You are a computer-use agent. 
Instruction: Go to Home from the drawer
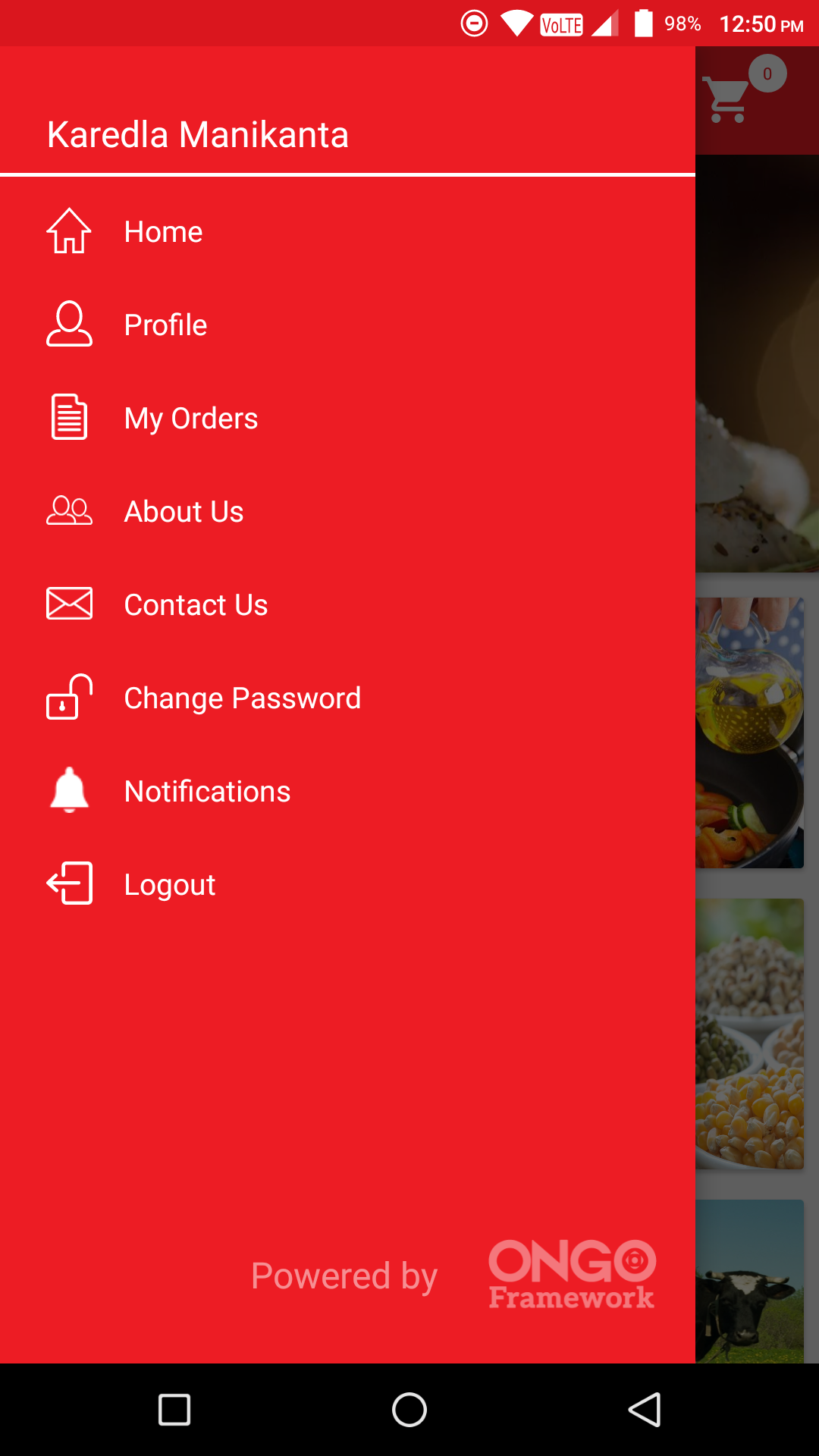[x=163, y=232]
